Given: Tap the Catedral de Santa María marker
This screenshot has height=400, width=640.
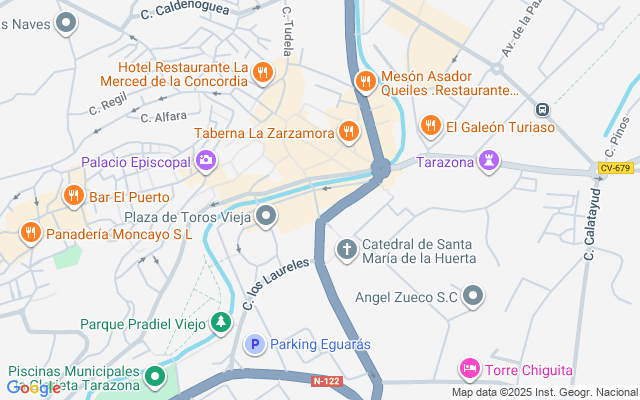Looking at the screenshot, I should point(346,249).
